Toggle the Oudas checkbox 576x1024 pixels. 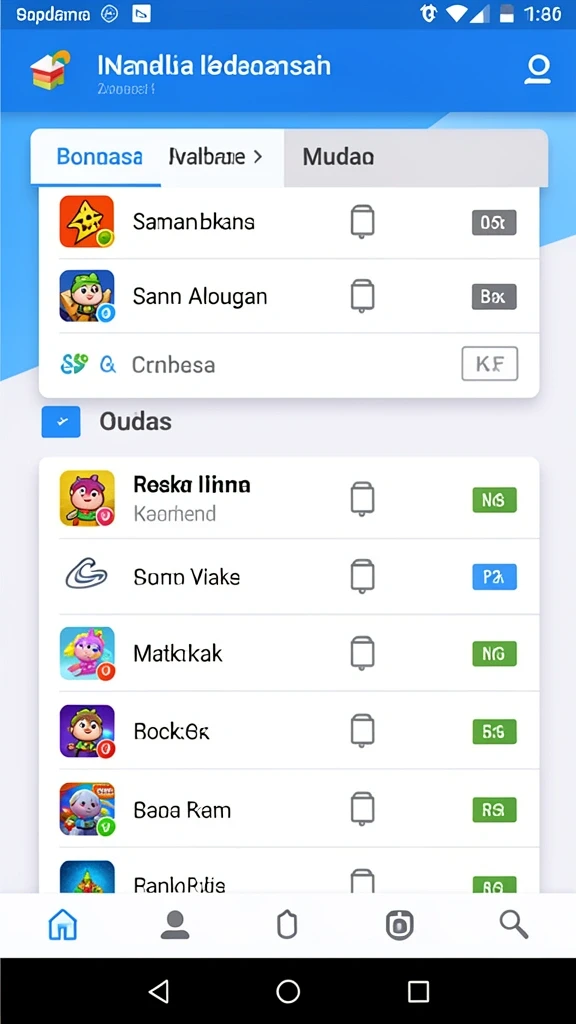click(x=61, y=422)
